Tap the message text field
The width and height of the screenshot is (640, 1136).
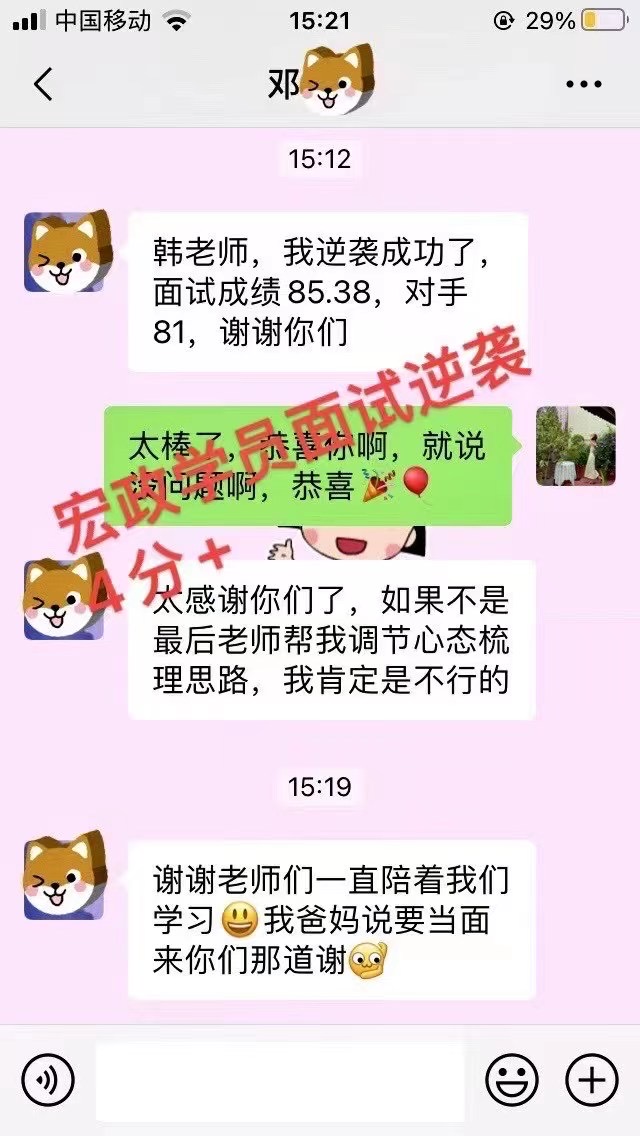pyautogui.click(x=280, y=1081)
